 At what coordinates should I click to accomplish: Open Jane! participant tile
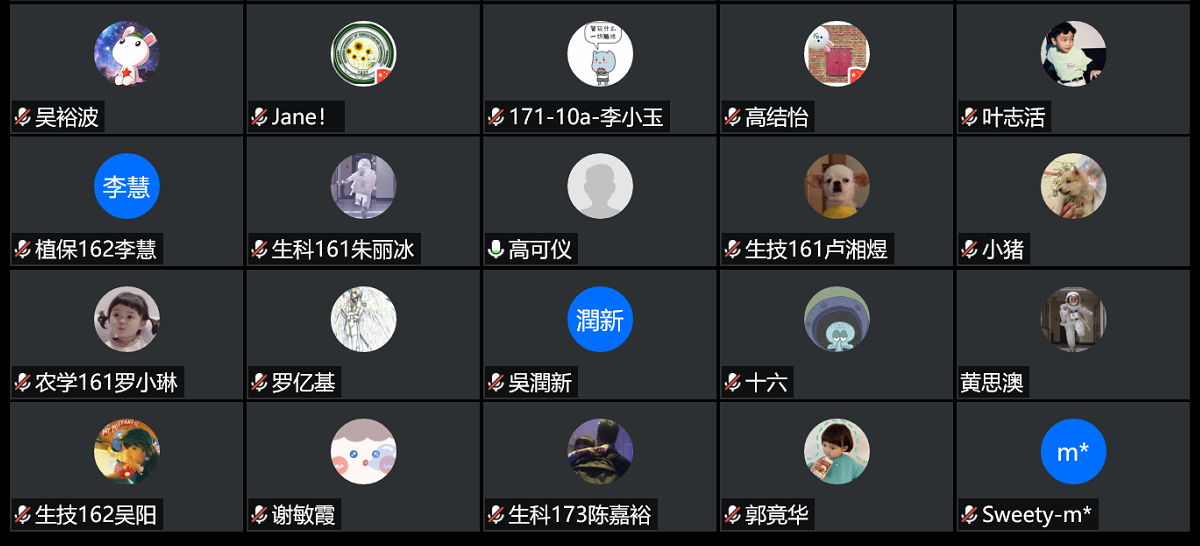point(363,68)
